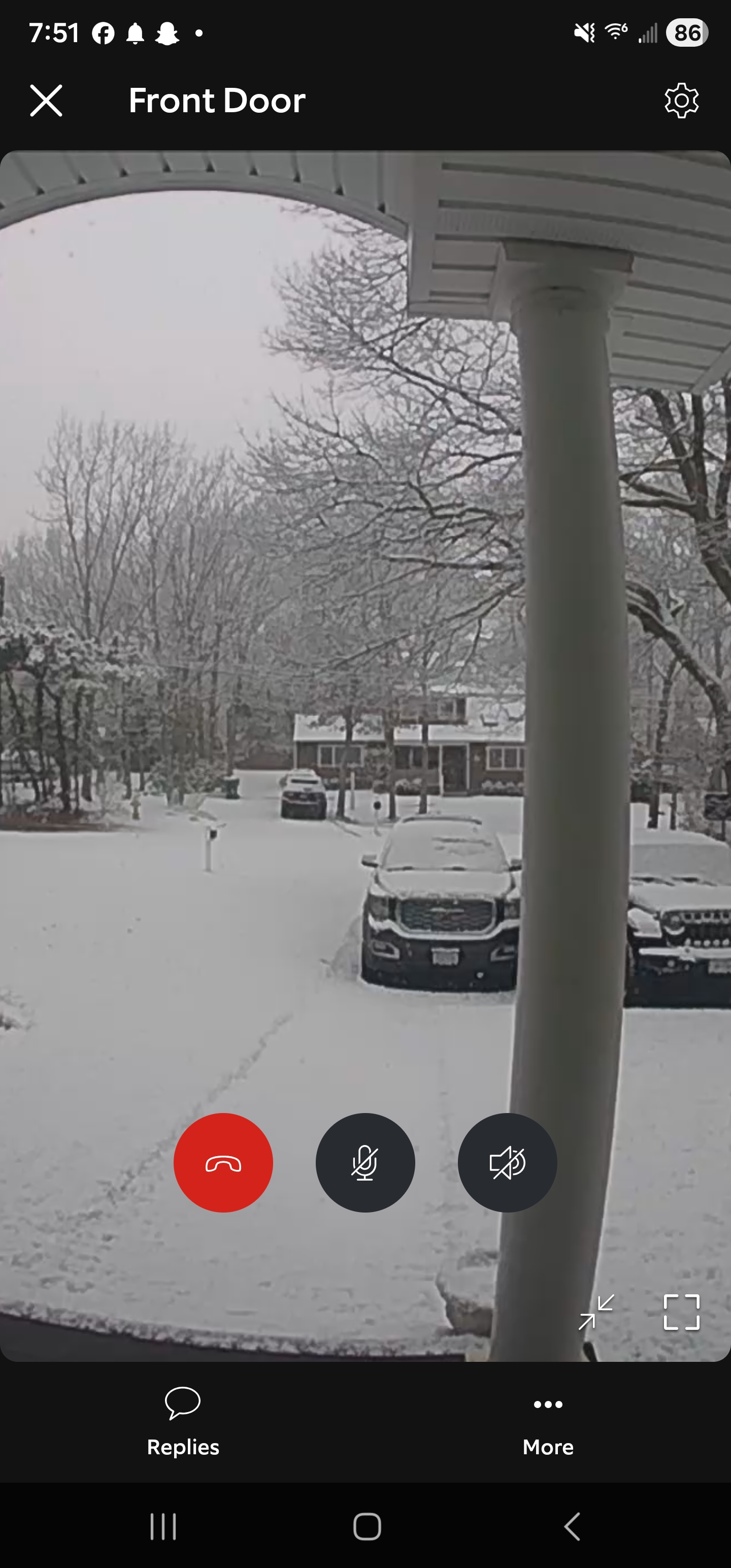
Task: Unmute the microphone
Action: (365, 1163)
